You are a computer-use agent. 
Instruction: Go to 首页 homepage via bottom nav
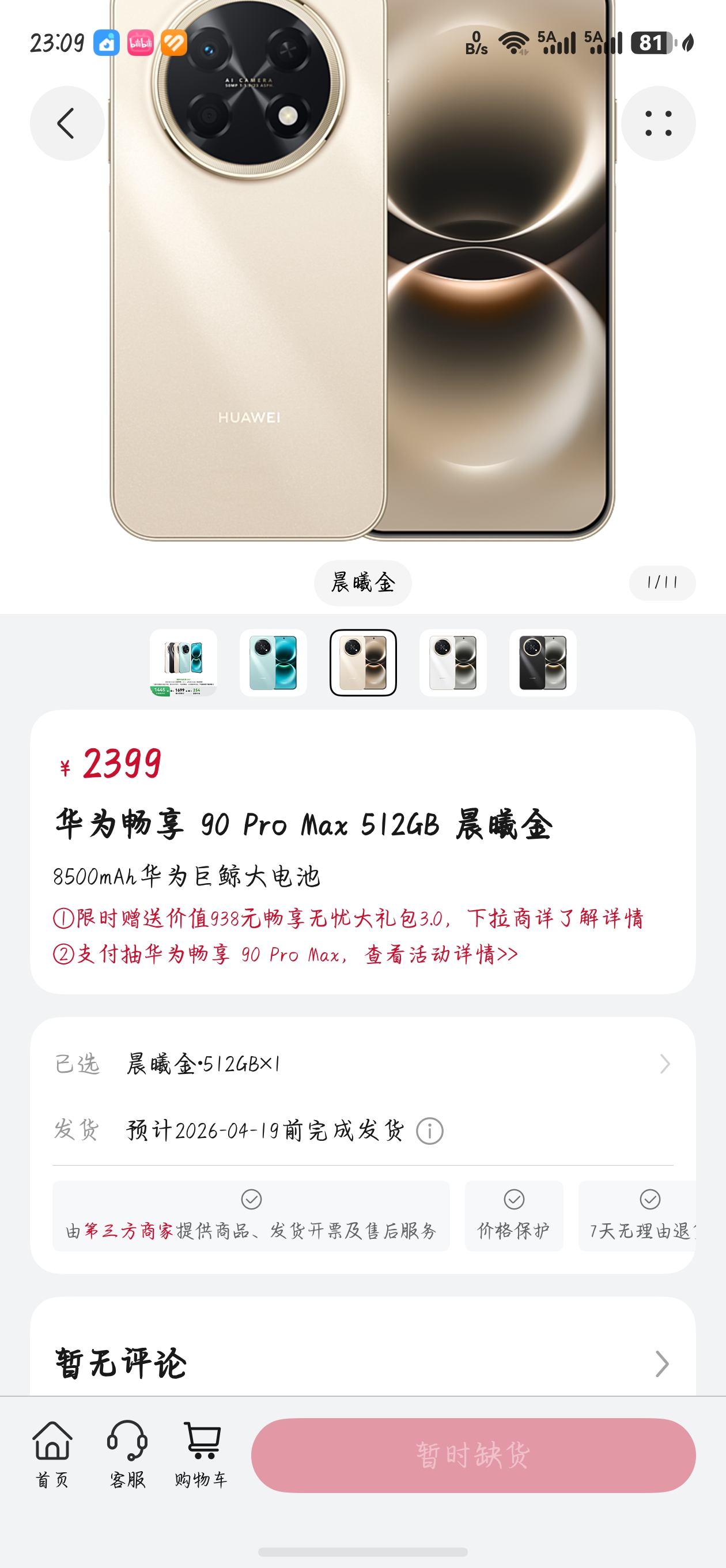coord(52,1455)
